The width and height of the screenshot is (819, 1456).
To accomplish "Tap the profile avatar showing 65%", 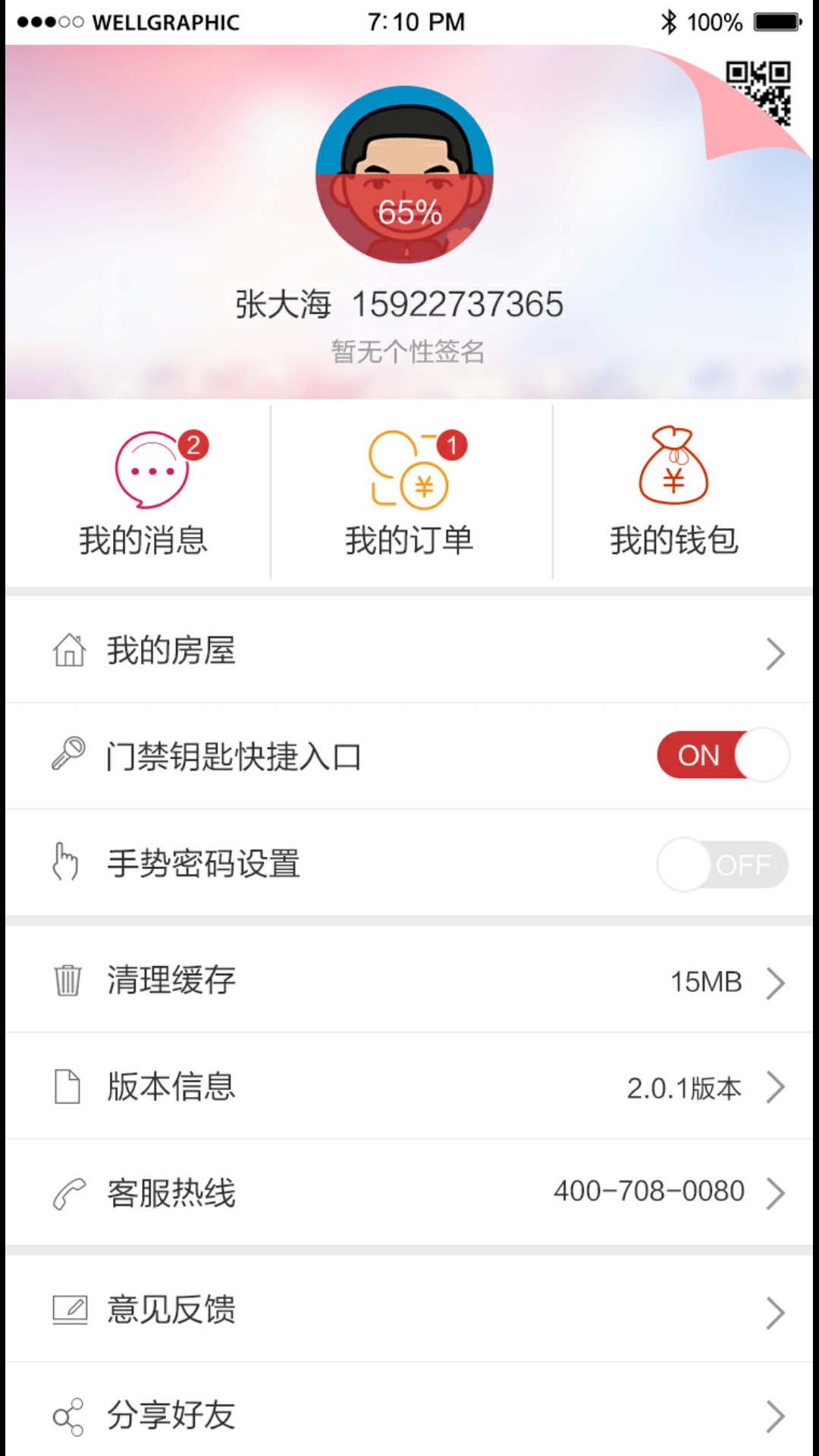I will click(x=405, y=175).
